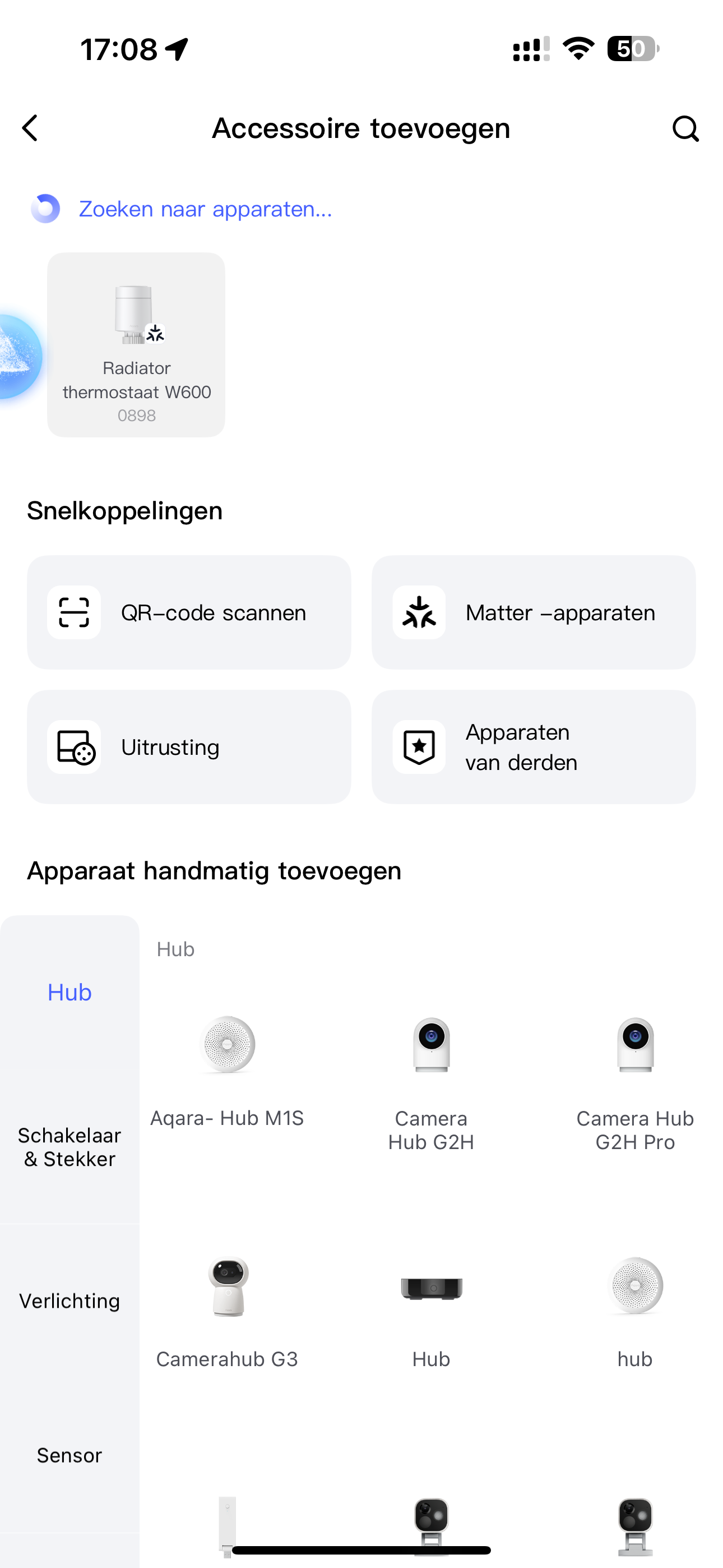Go back from Accessoire toevoegen
The width and height of the screenshot is (723, 1568).
pyautogui.click(x=30, y=128)
